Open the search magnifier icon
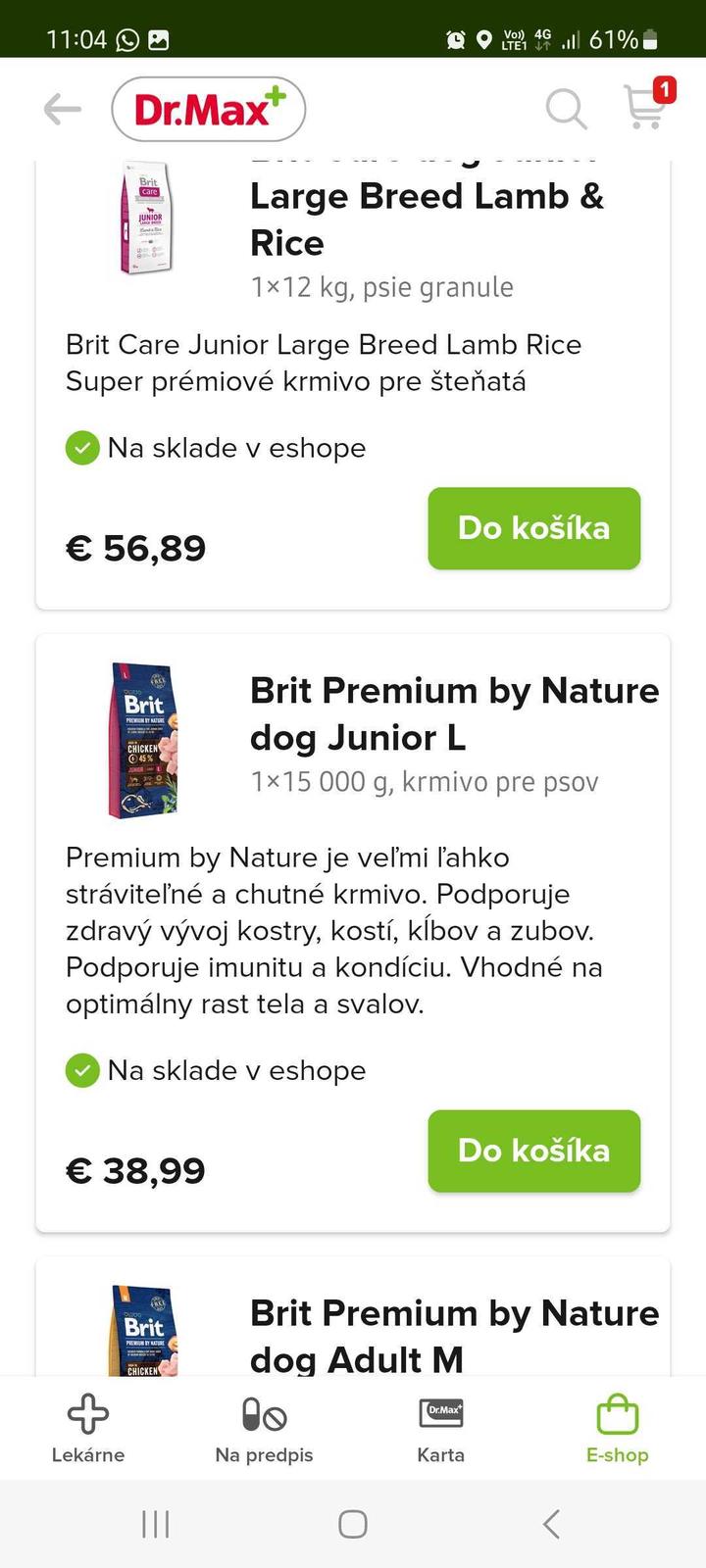Screen dimensions: 706x1568 pyautogui.click(x=566, y=109)
